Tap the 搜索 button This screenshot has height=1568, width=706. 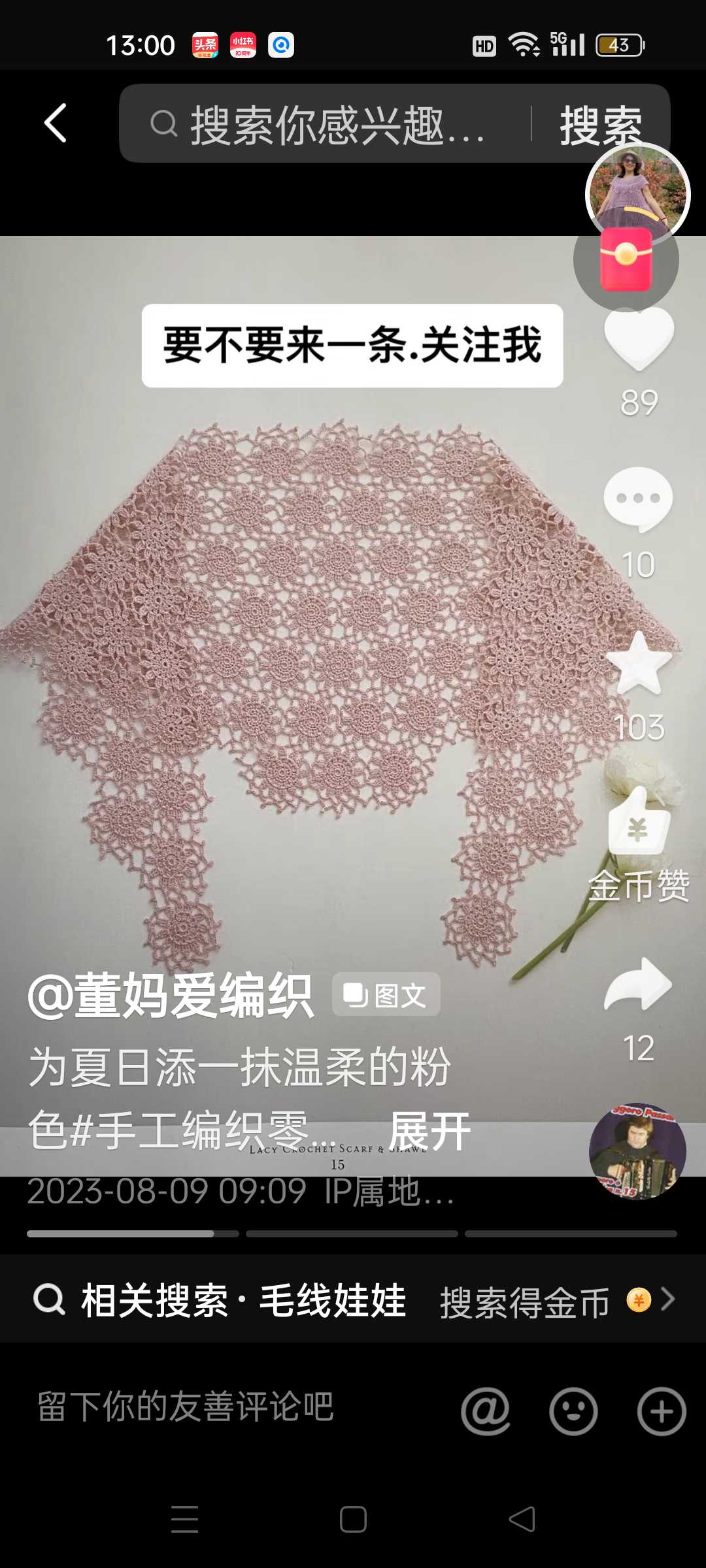click(x=600, y=124)
